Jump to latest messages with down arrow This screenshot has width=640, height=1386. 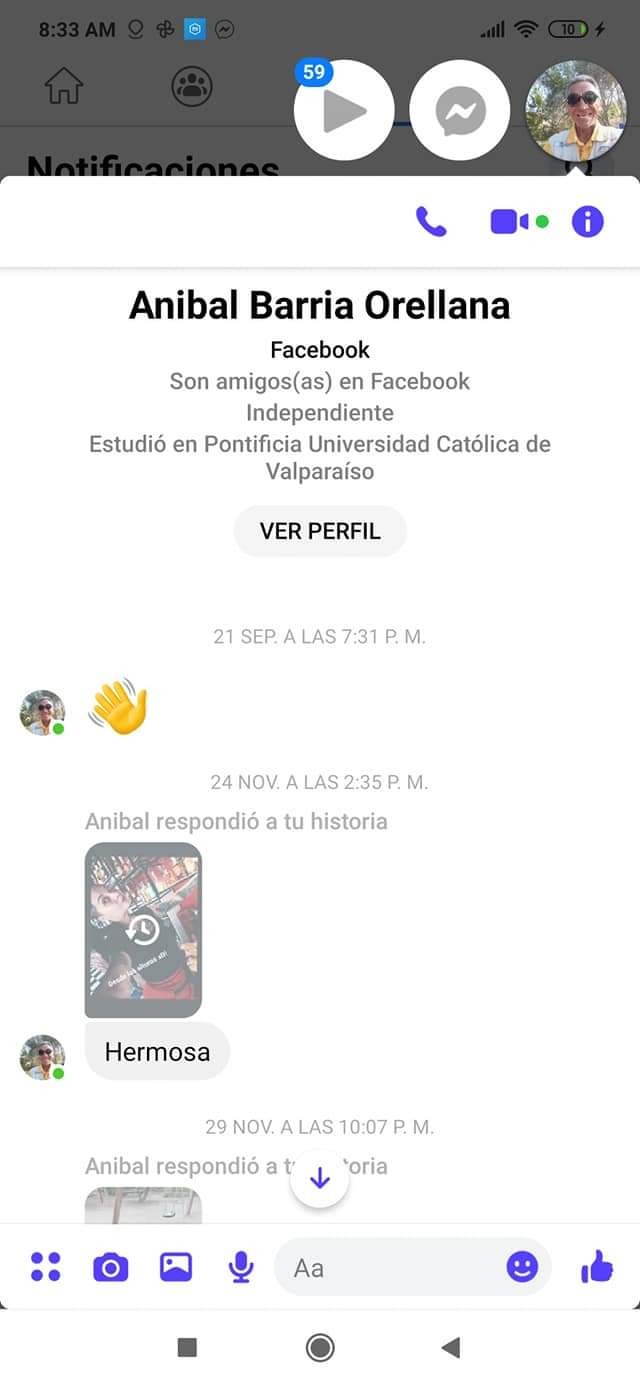[x=320, y=1178]
